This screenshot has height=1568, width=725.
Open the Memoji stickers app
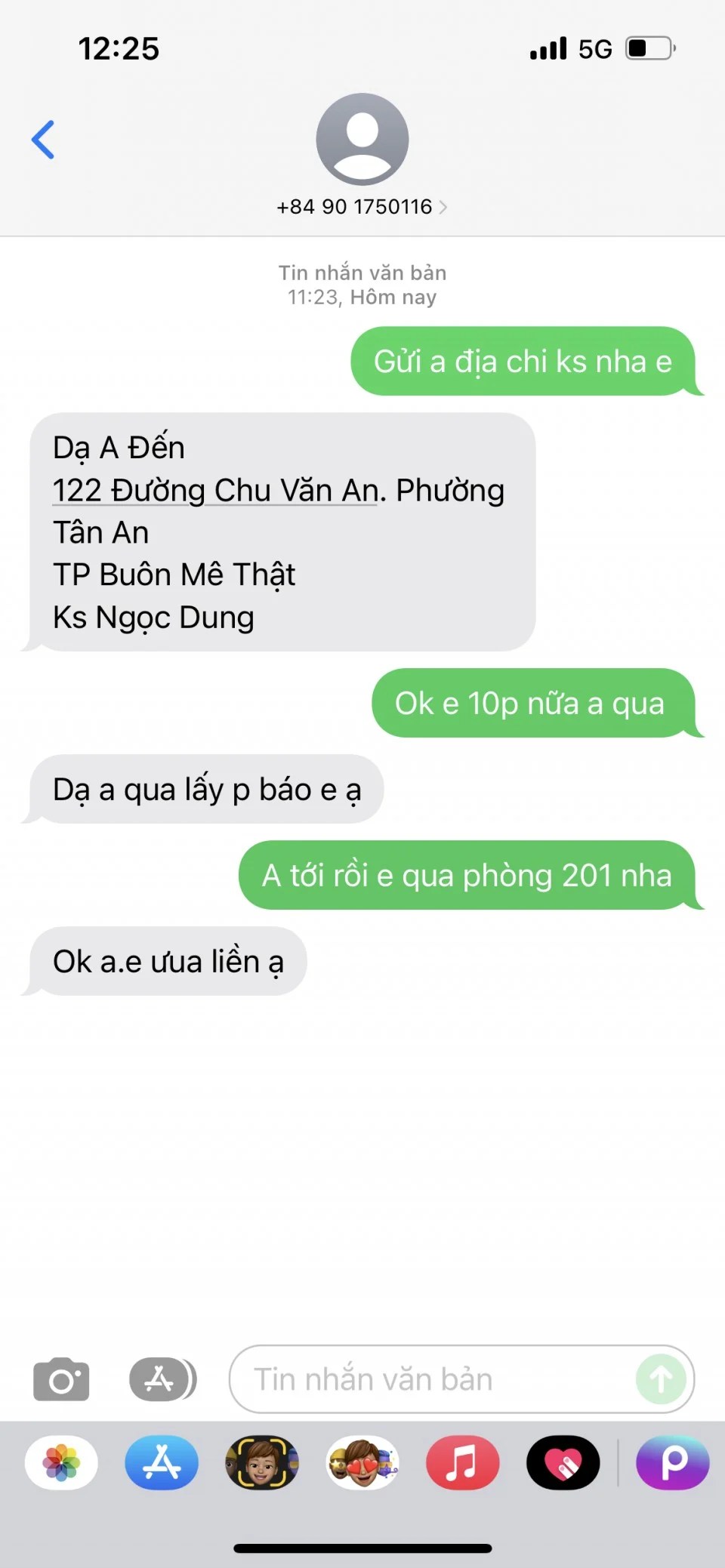pos(362,1462)
